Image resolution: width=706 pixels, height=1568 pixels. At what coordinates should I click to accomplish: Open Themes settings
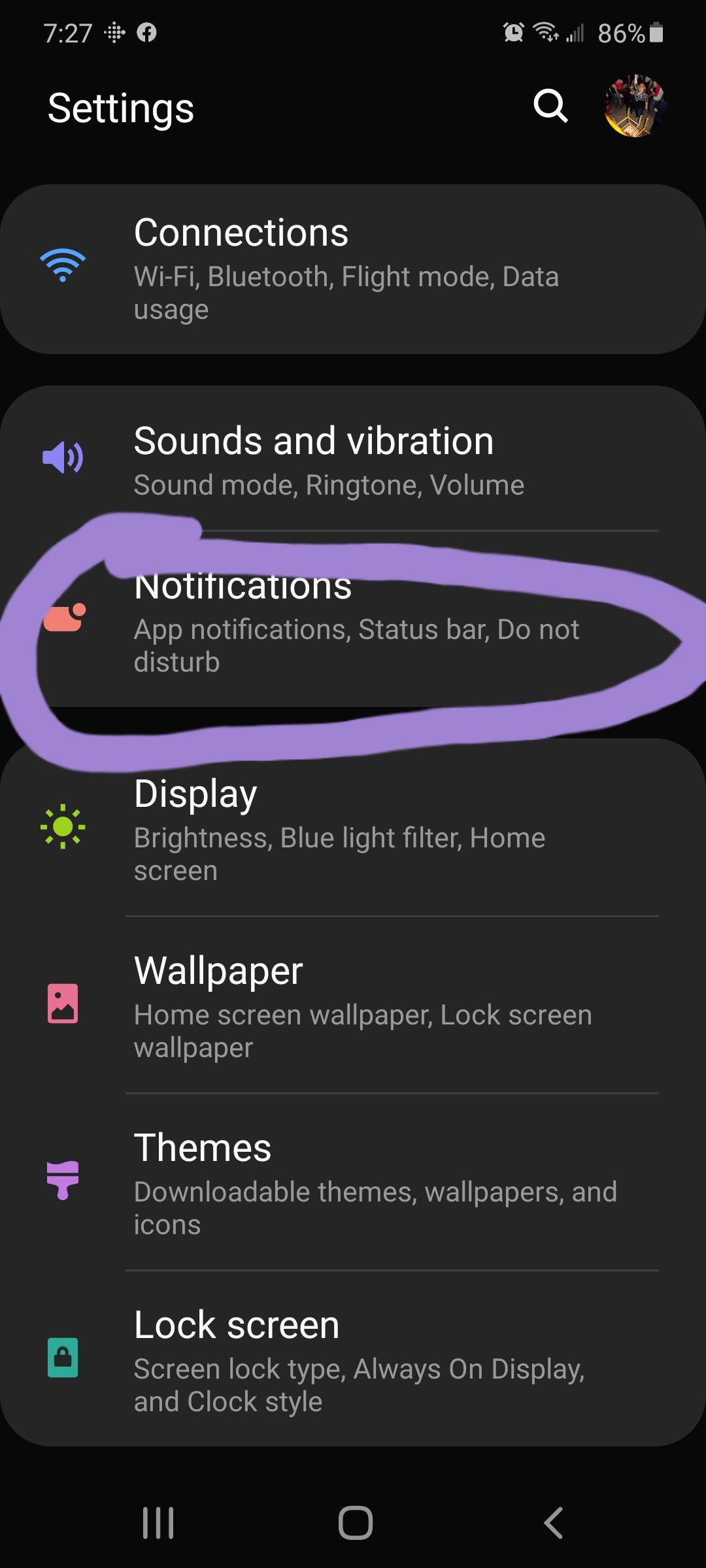pyautogui.click(x=353, y=1181)
